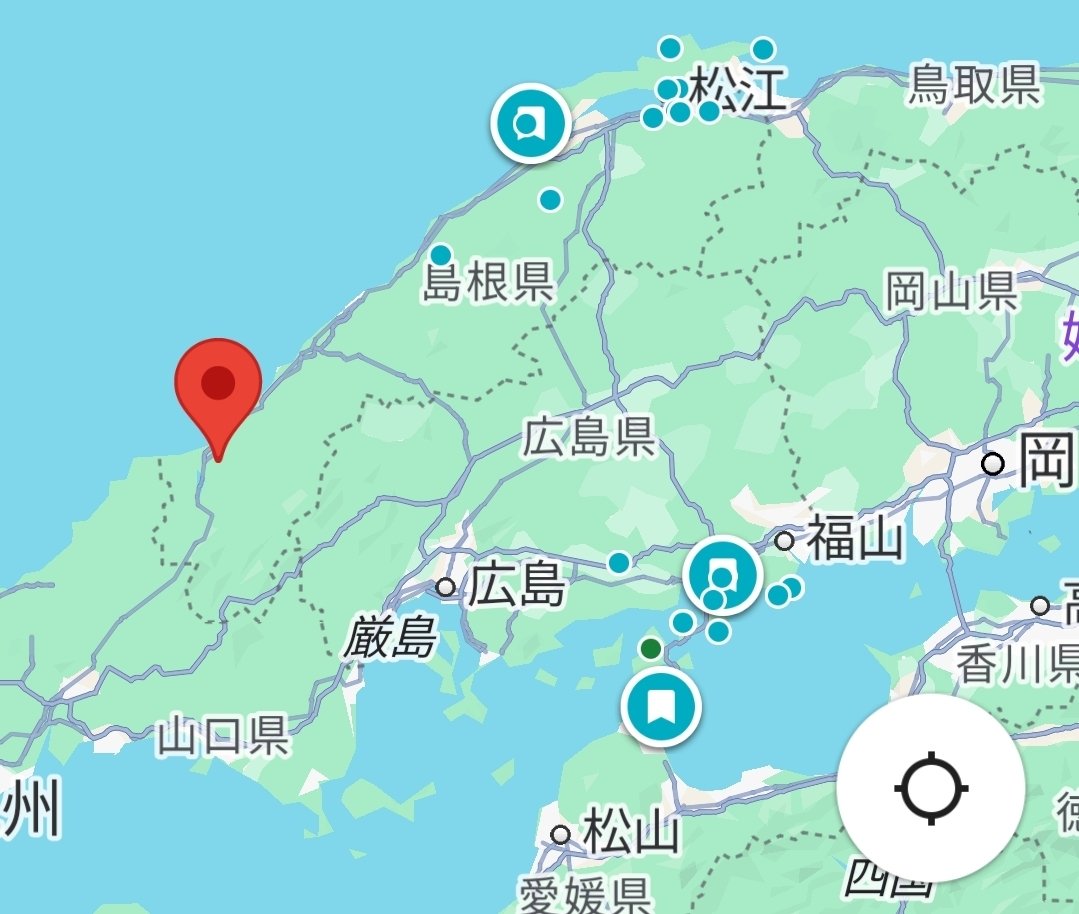Screen dimensions: 1079x914
Task: Select the small green dot marker
Action: pos(651,649)
